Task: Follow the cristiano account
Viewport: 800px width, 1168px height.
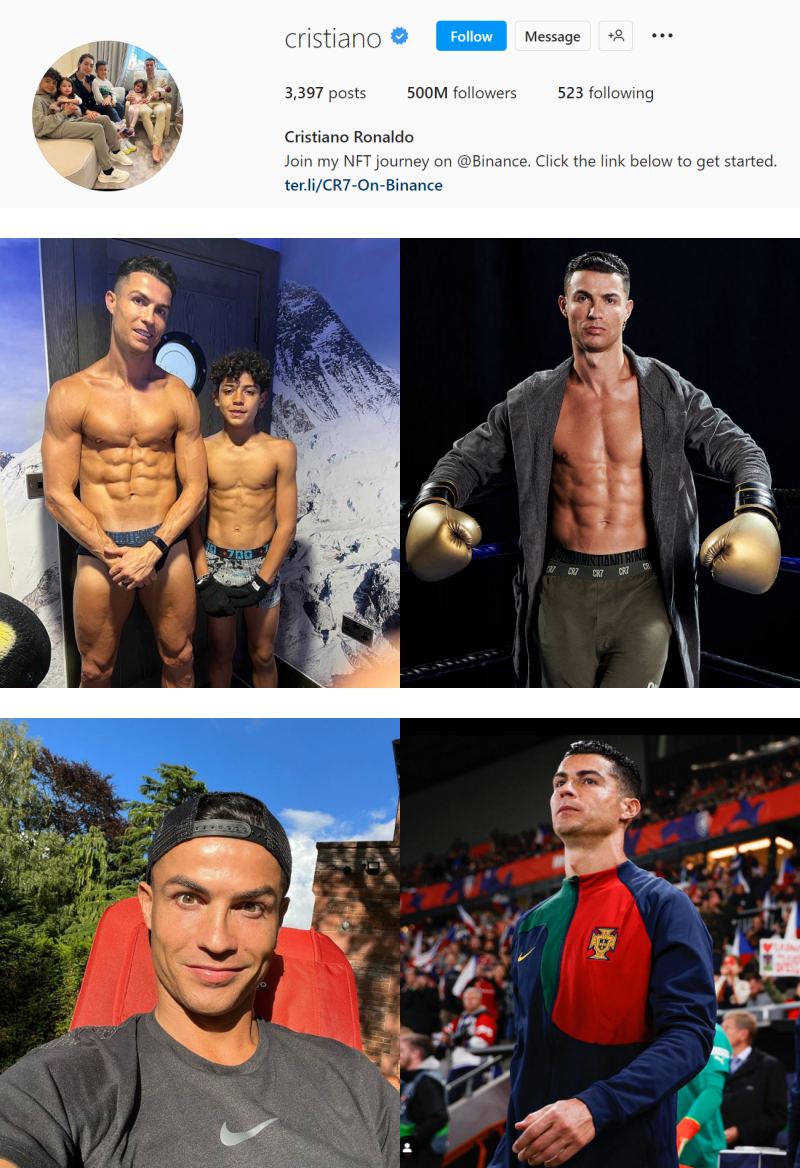Action: tap(471, 36)
